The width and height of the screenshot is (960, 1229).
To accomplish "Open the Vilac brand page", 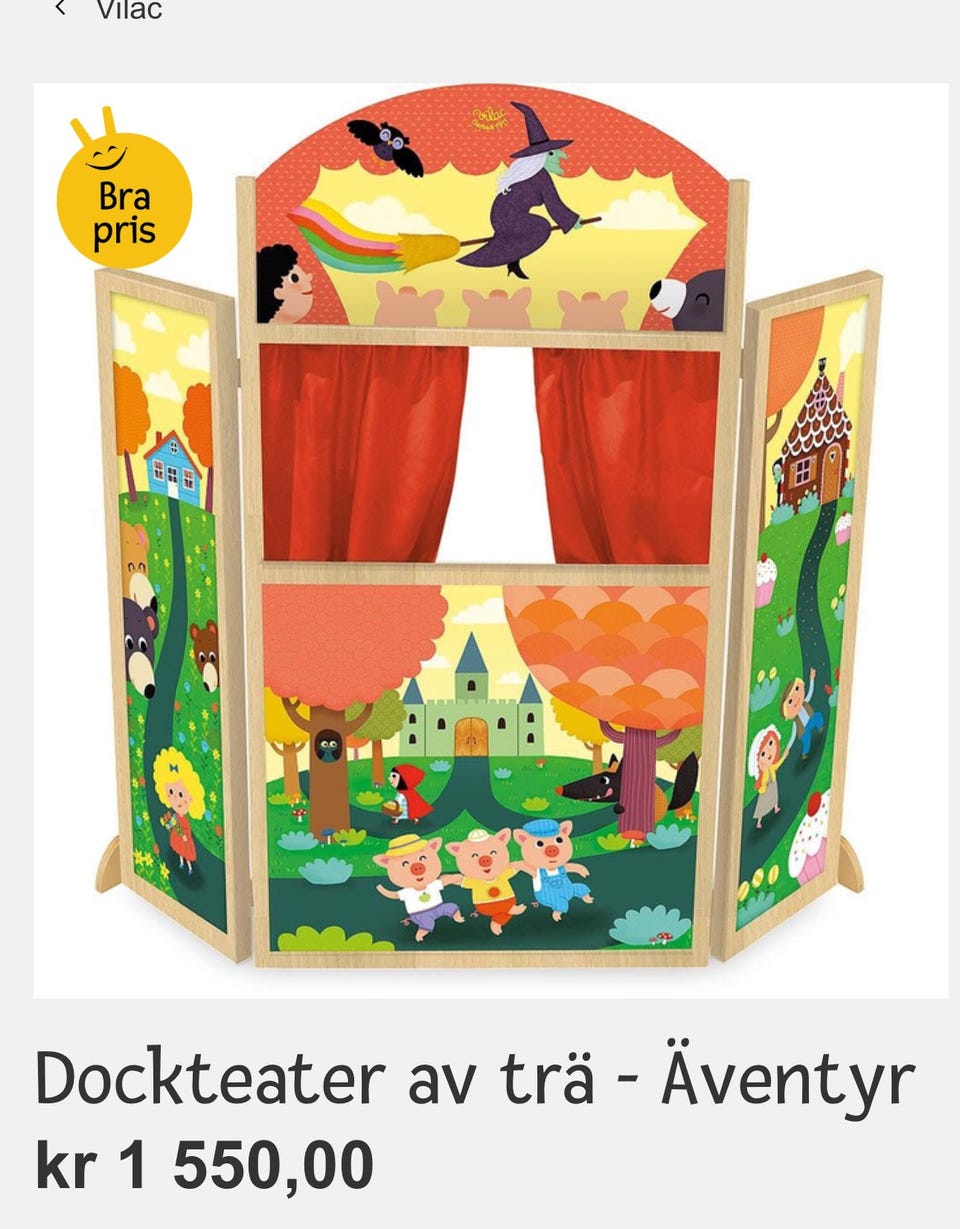I will coord(130,10).
